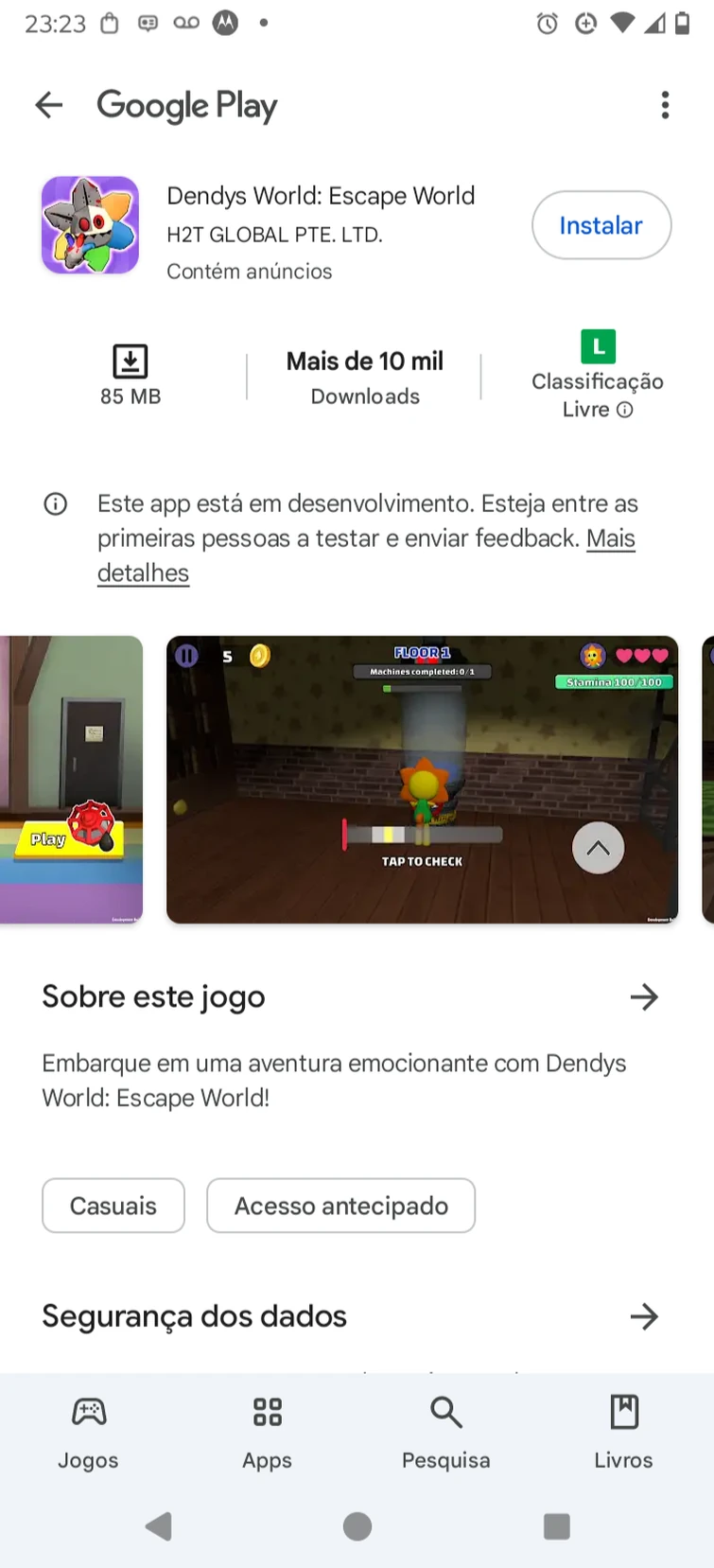View the screenshot with the Play sign
Screen dimensions: 714x1568
click(x=71, y=779)
